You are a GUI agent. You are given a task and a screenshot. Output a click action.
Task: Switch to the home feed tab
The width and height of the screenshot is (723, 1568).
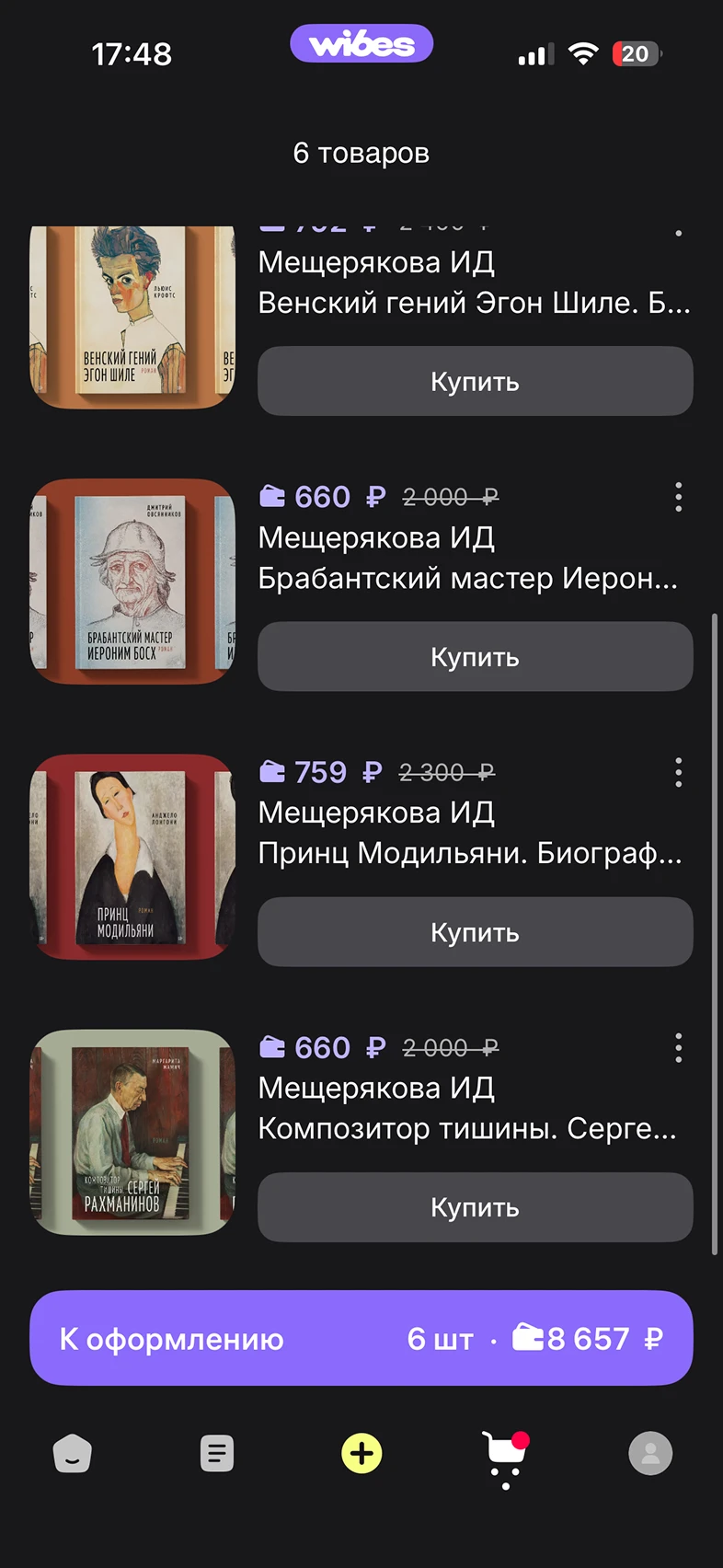pyautogui.click(x=73, y=1454)
